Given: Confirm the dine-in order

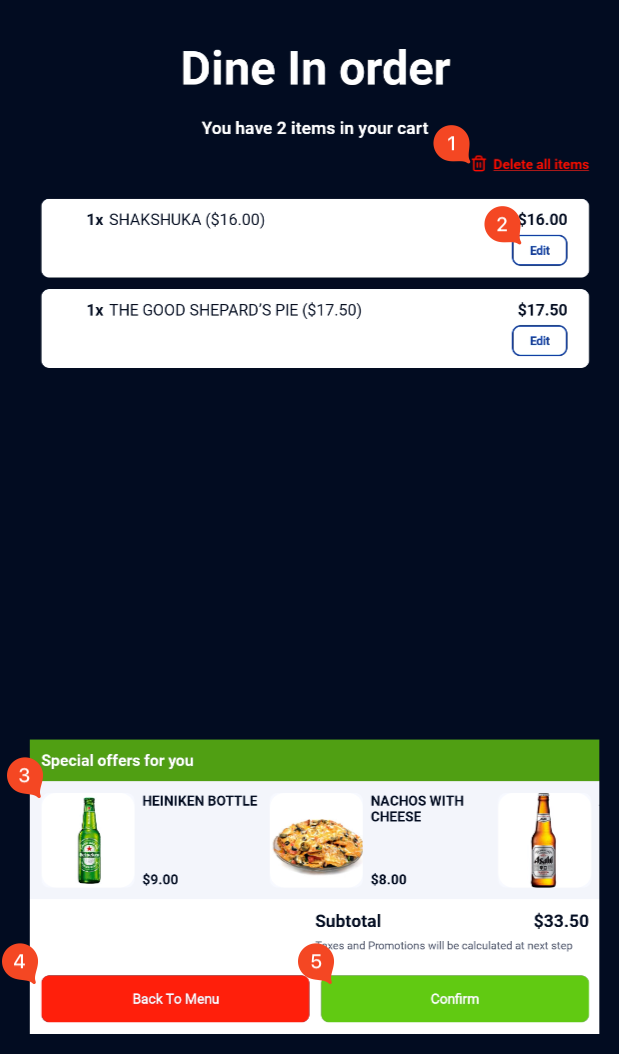Looking at the screenshot, I should pyautogui.click(x=455, y=999).
